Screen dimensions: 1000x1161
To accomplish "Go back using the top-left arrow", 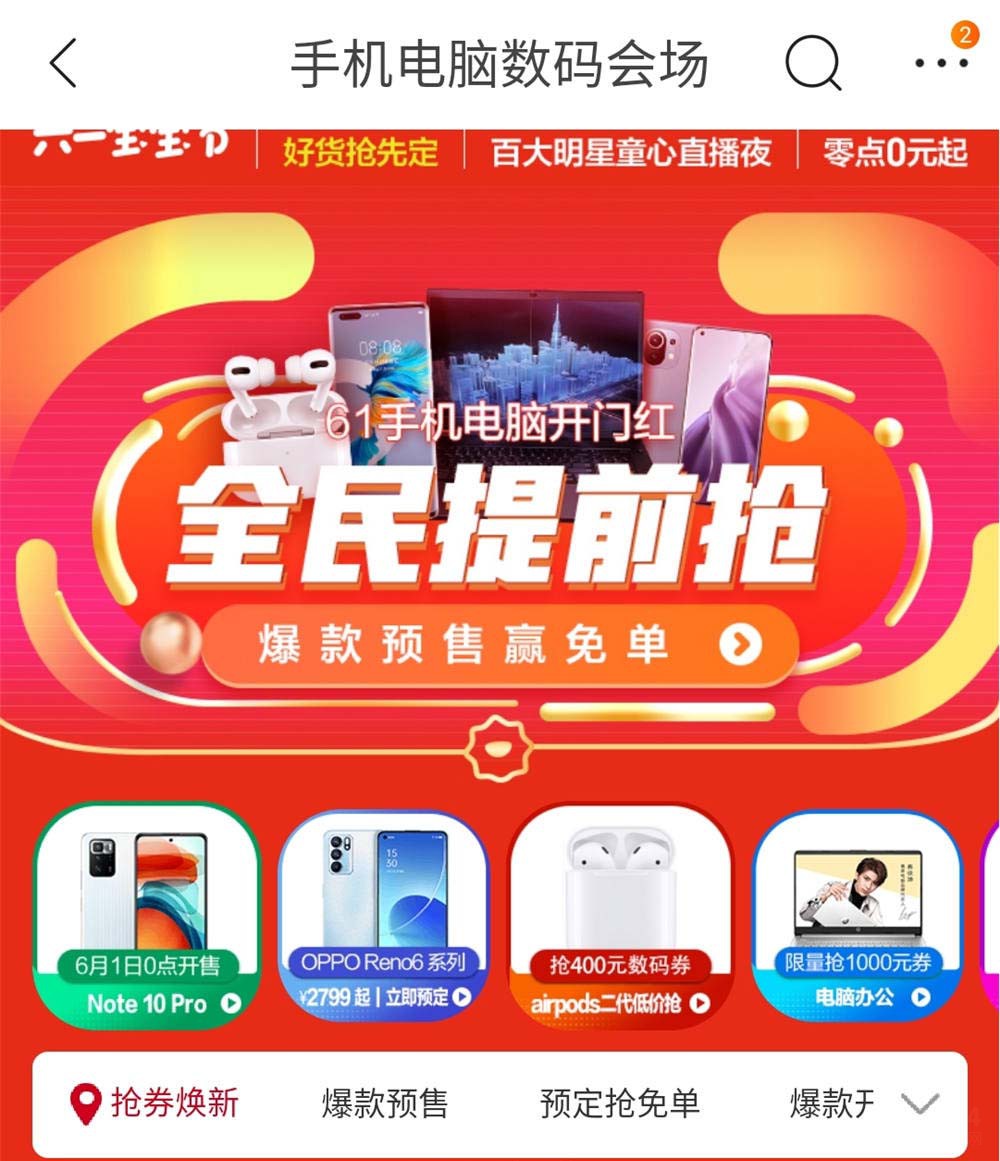I will (x=63, y=64).
